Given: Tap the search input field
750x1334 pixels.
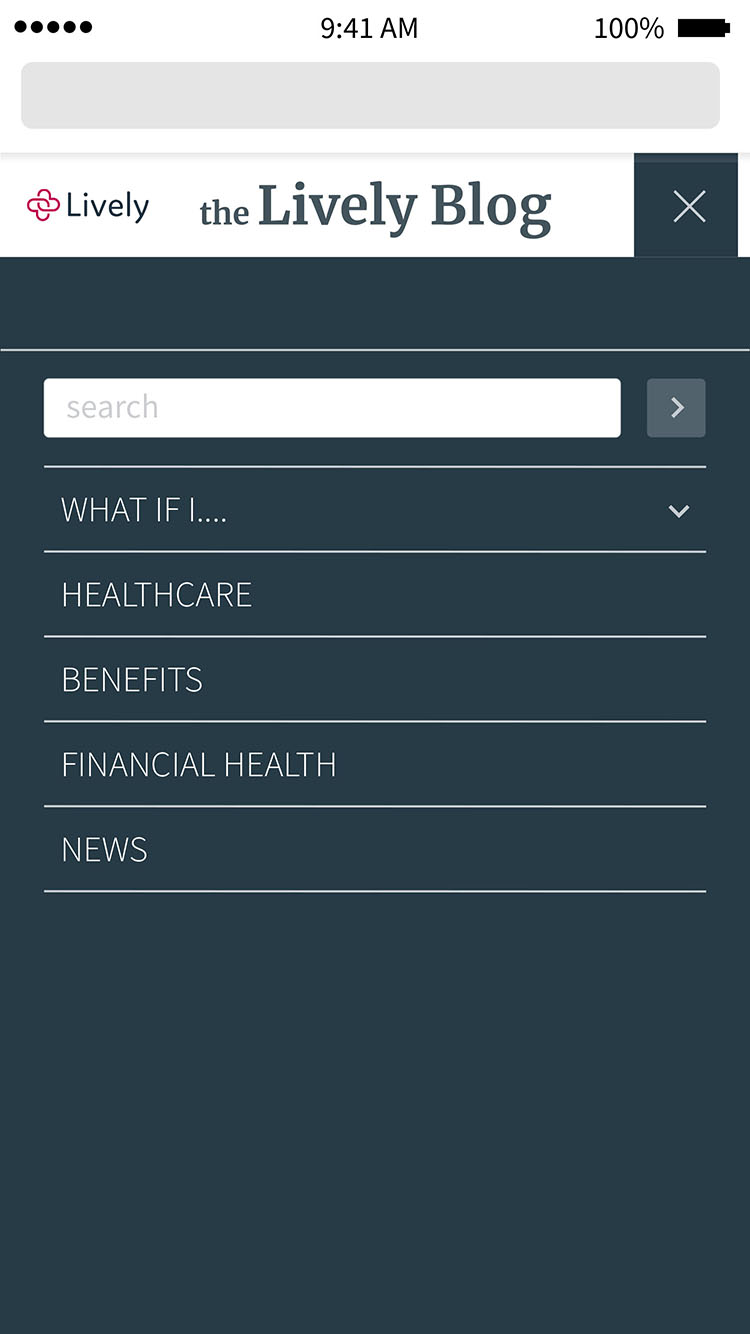Looking at the screenshot, I should click(x=332, y=408).
